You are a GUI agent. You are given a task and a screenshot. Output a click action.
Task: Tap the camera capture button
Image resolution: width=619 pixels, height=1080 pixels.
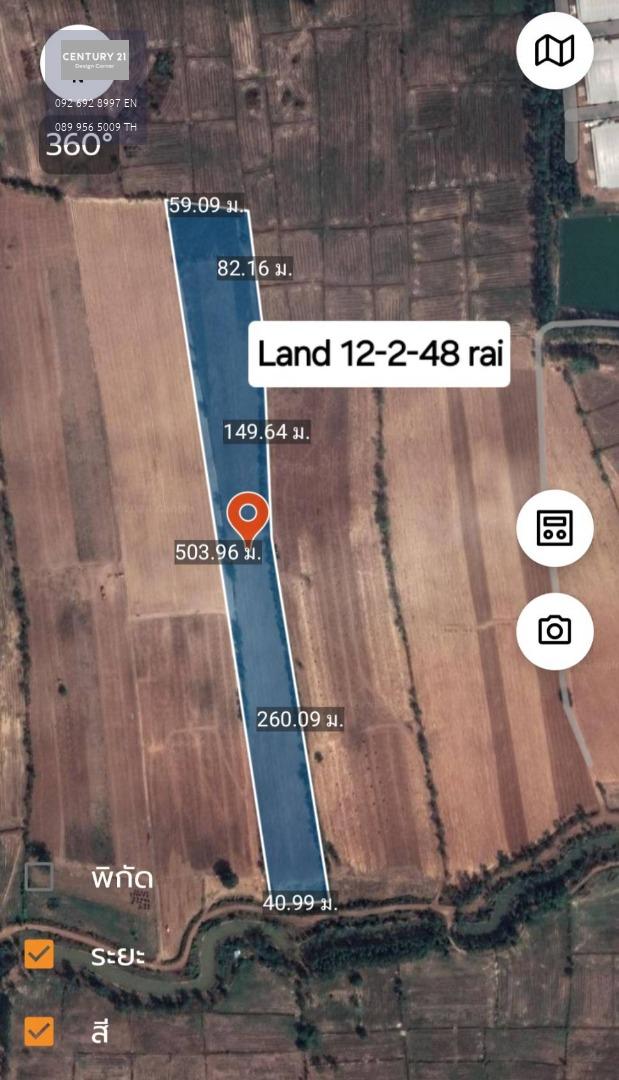(x=555, y=631)
